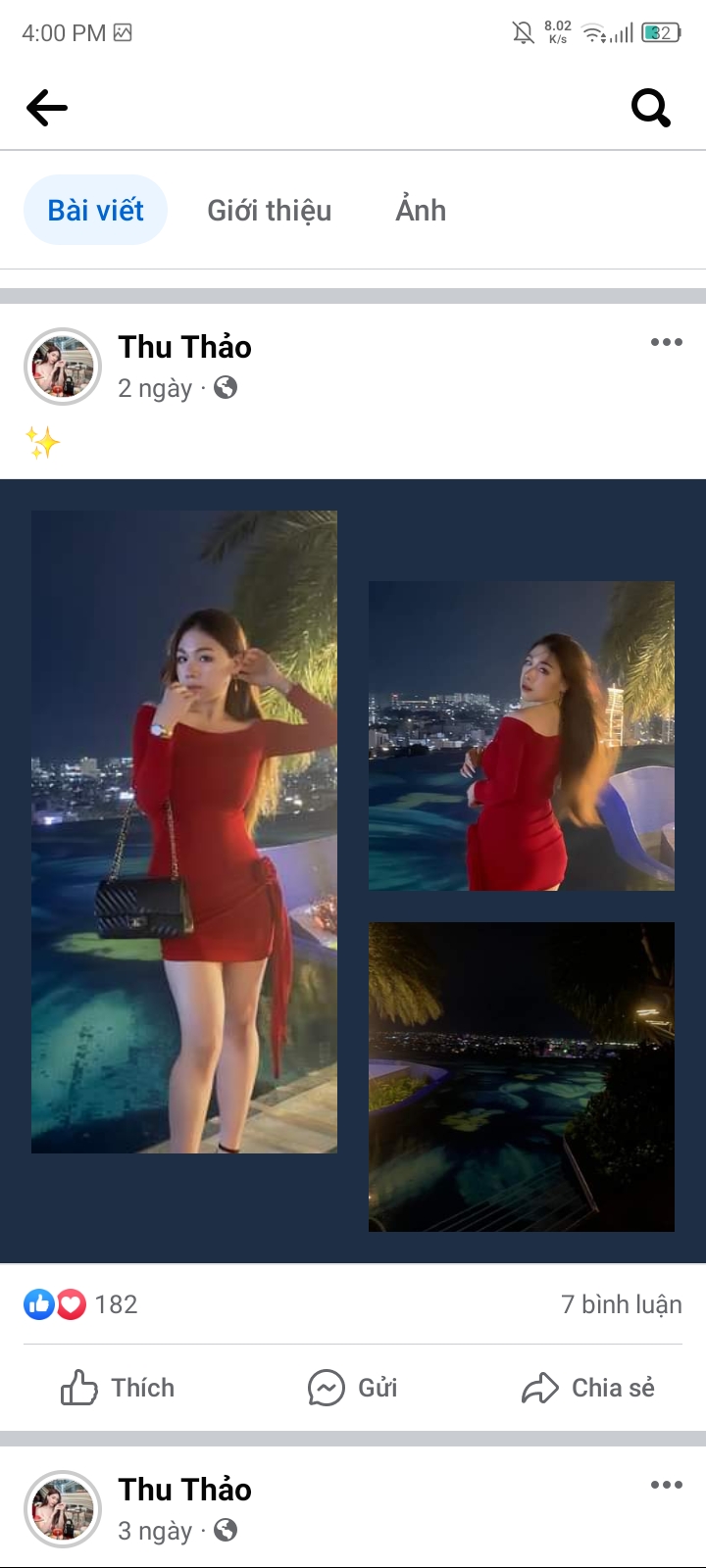Open Thu Thảo's name on the 3 ngày post

pos(184,1490)
